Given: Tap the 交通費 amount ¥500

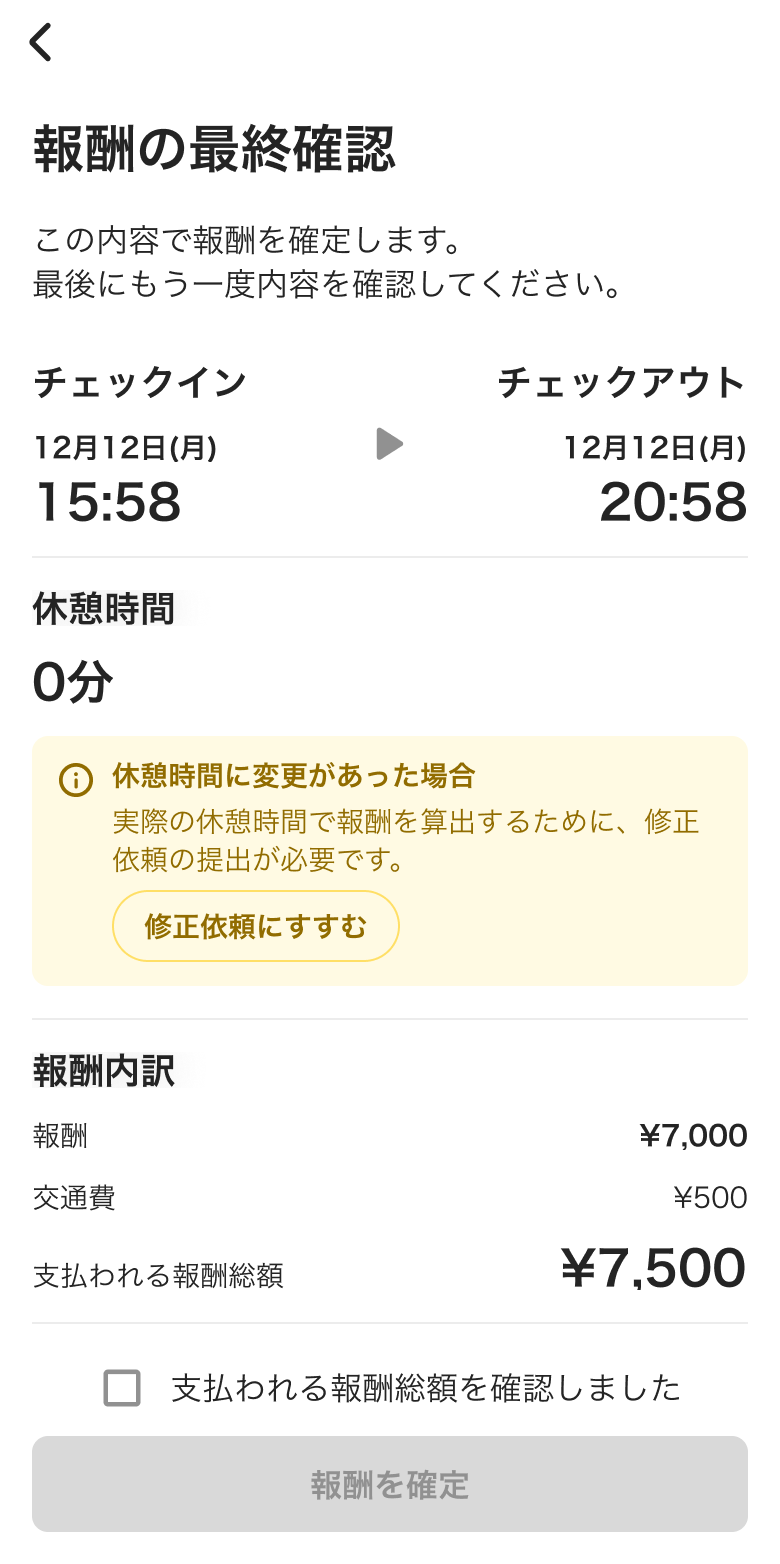Looking at the screenshot, I should click(711, 1197).
